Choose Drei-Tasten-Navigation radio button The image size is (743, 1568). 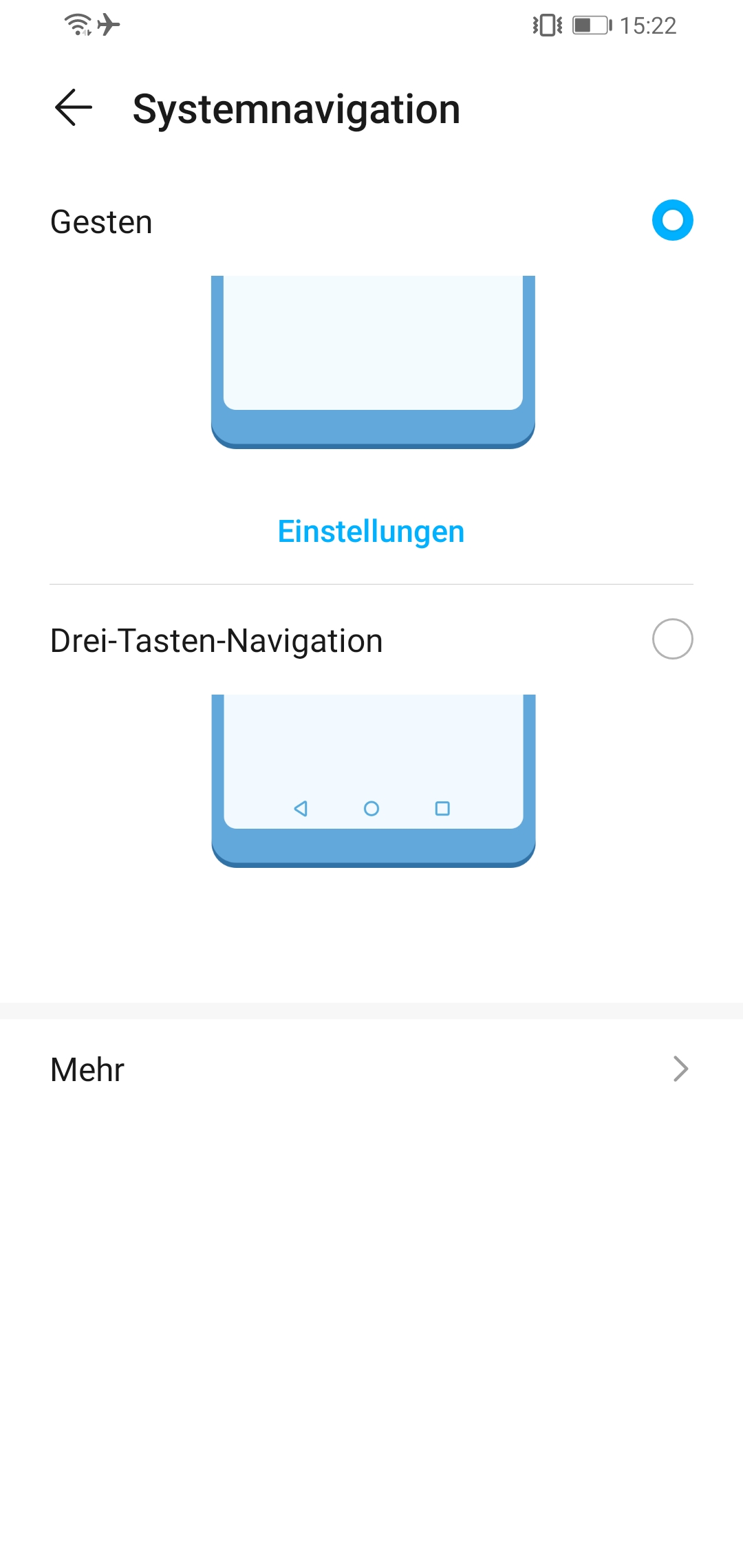[672, 639]
